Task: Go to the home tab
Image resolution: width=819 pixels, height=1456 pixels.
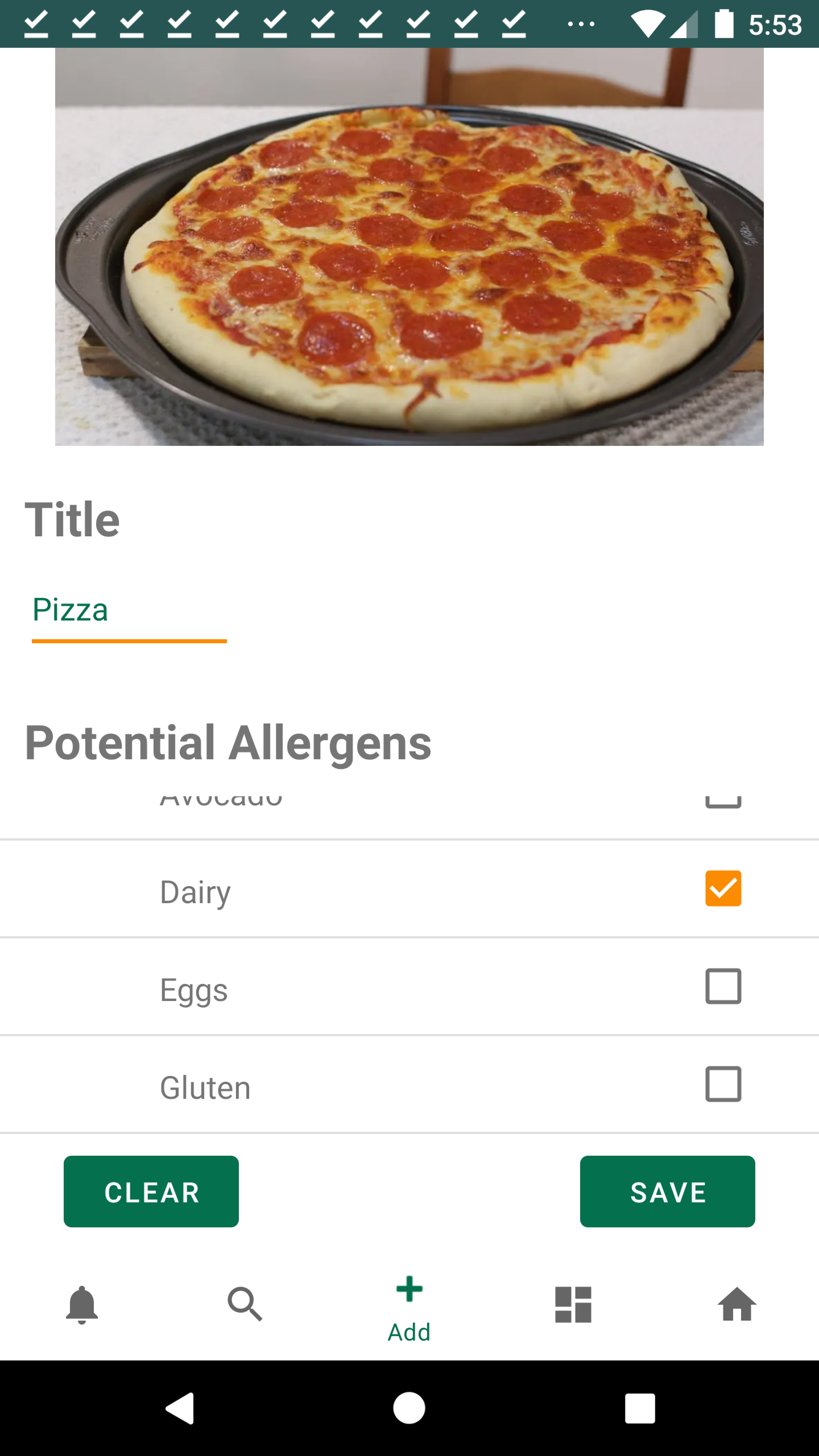Action: [x=737, y=1304]
